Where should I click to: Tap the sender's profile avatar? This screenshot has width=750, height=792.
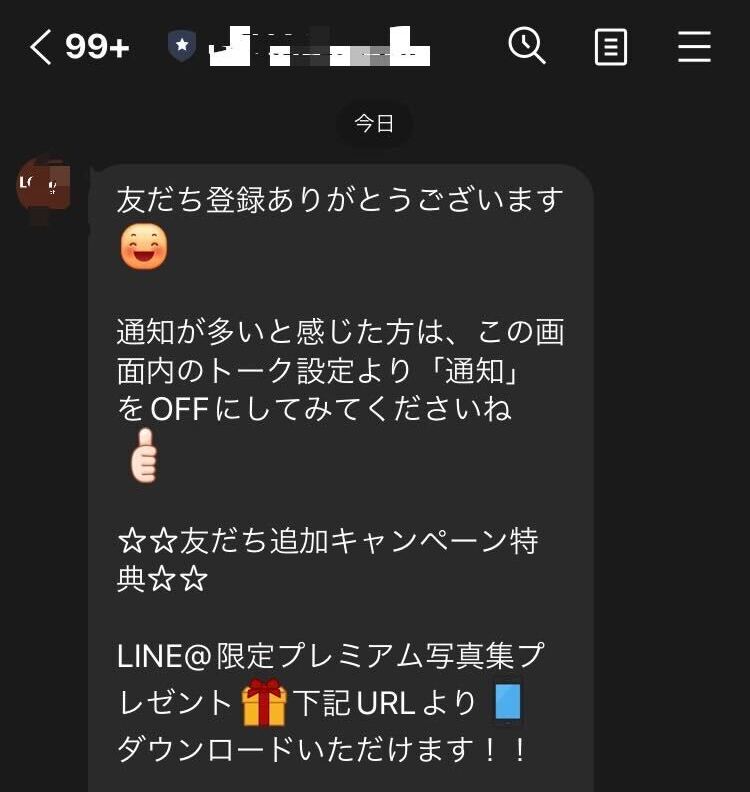coord(44,186)
